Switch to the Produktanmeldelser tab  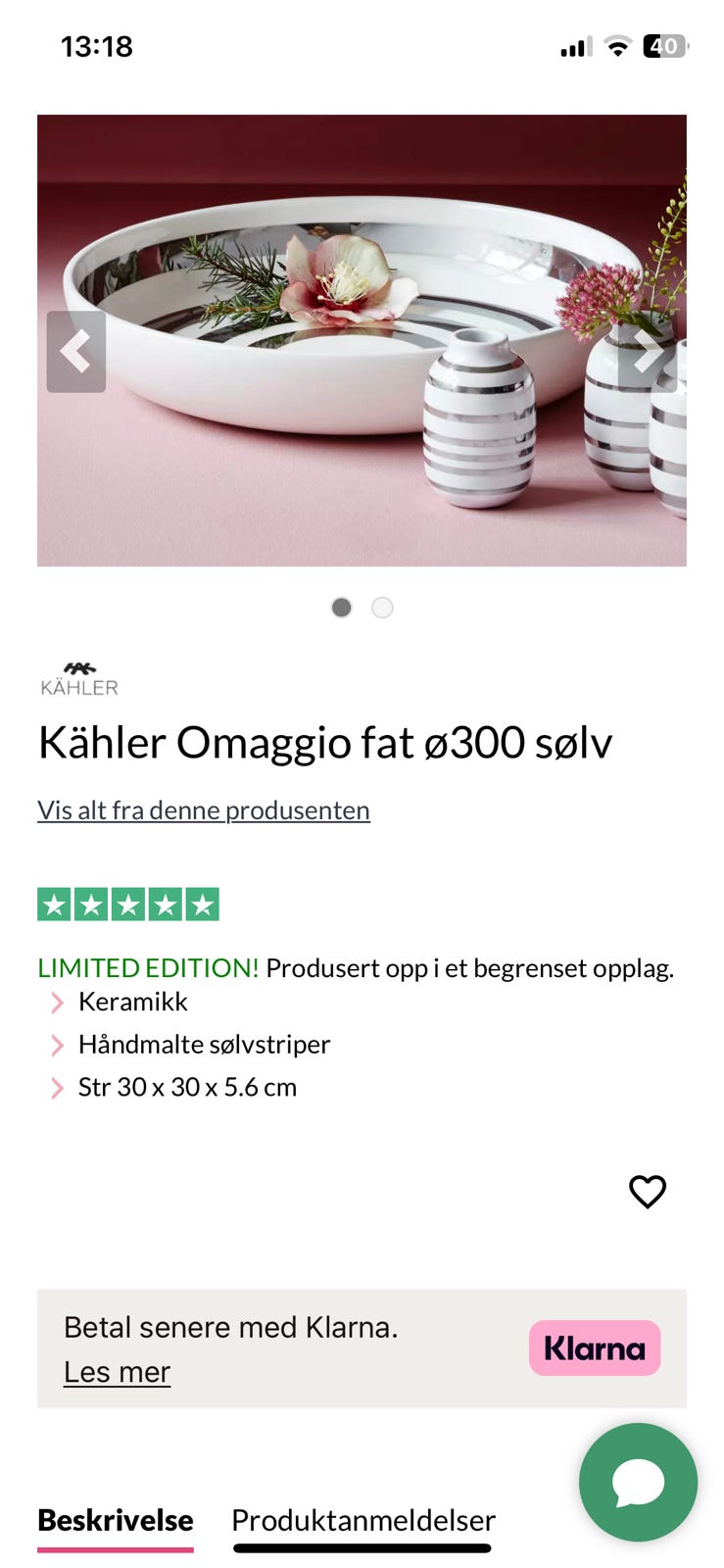click(x=362, y=1521)
